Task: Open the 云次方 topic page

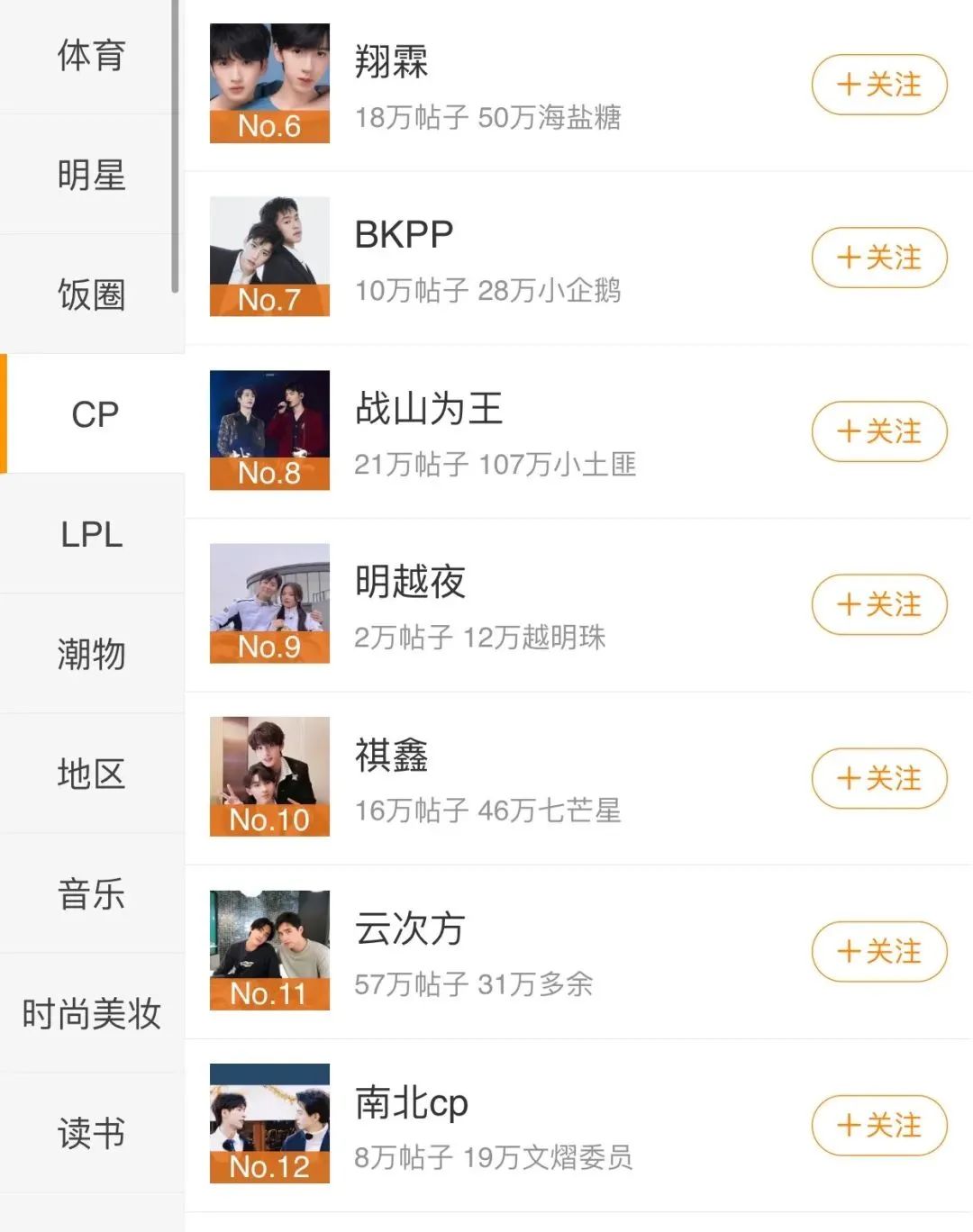Action: tap(410, 929)
